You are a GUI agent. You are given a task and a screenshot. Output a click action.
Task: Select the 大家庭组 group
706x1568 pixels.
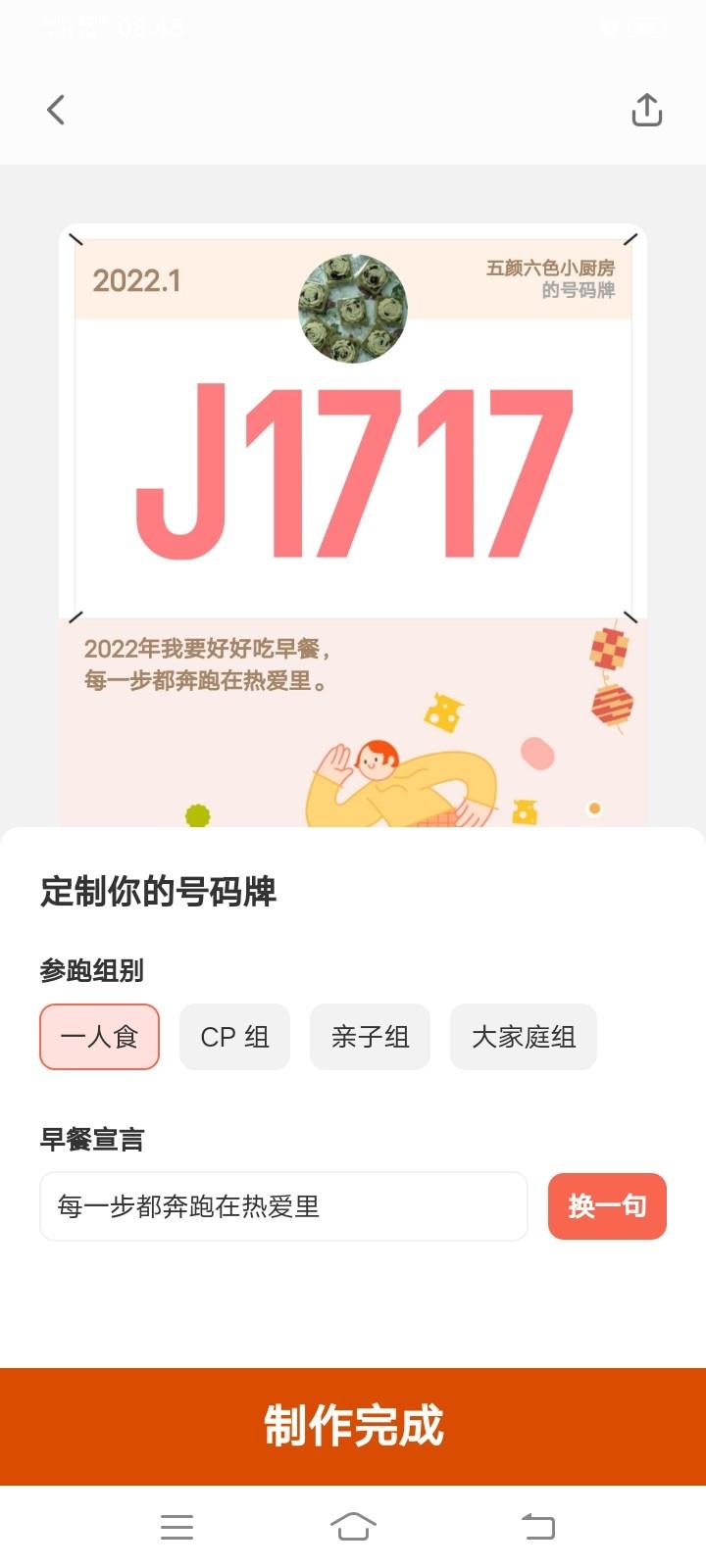click(523, 1037)
